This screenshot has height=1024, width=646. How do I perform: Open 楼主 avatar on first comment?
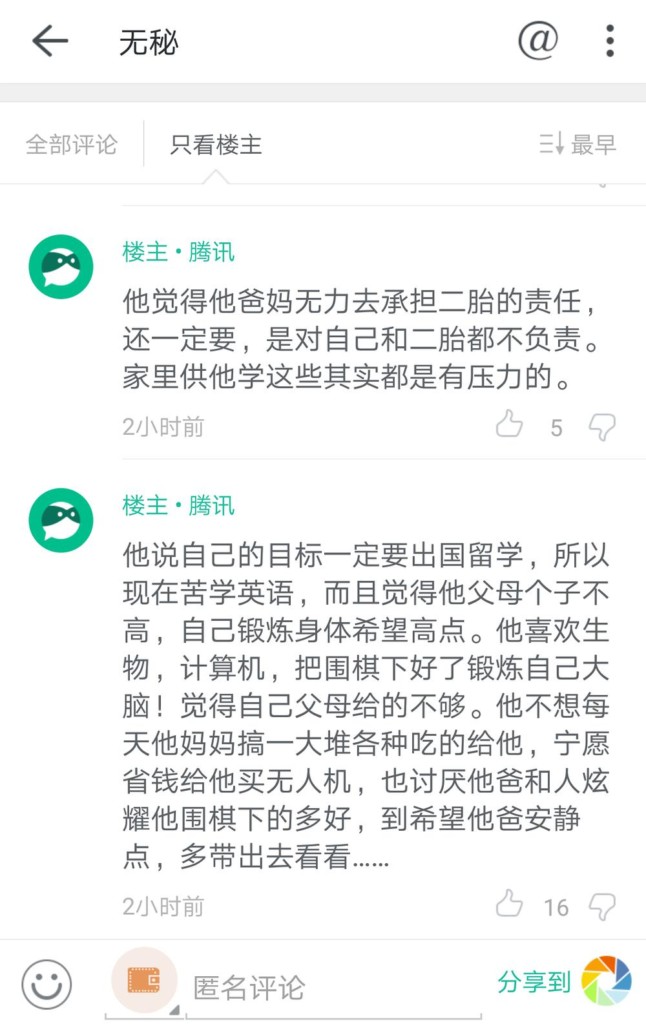point(61,266)
